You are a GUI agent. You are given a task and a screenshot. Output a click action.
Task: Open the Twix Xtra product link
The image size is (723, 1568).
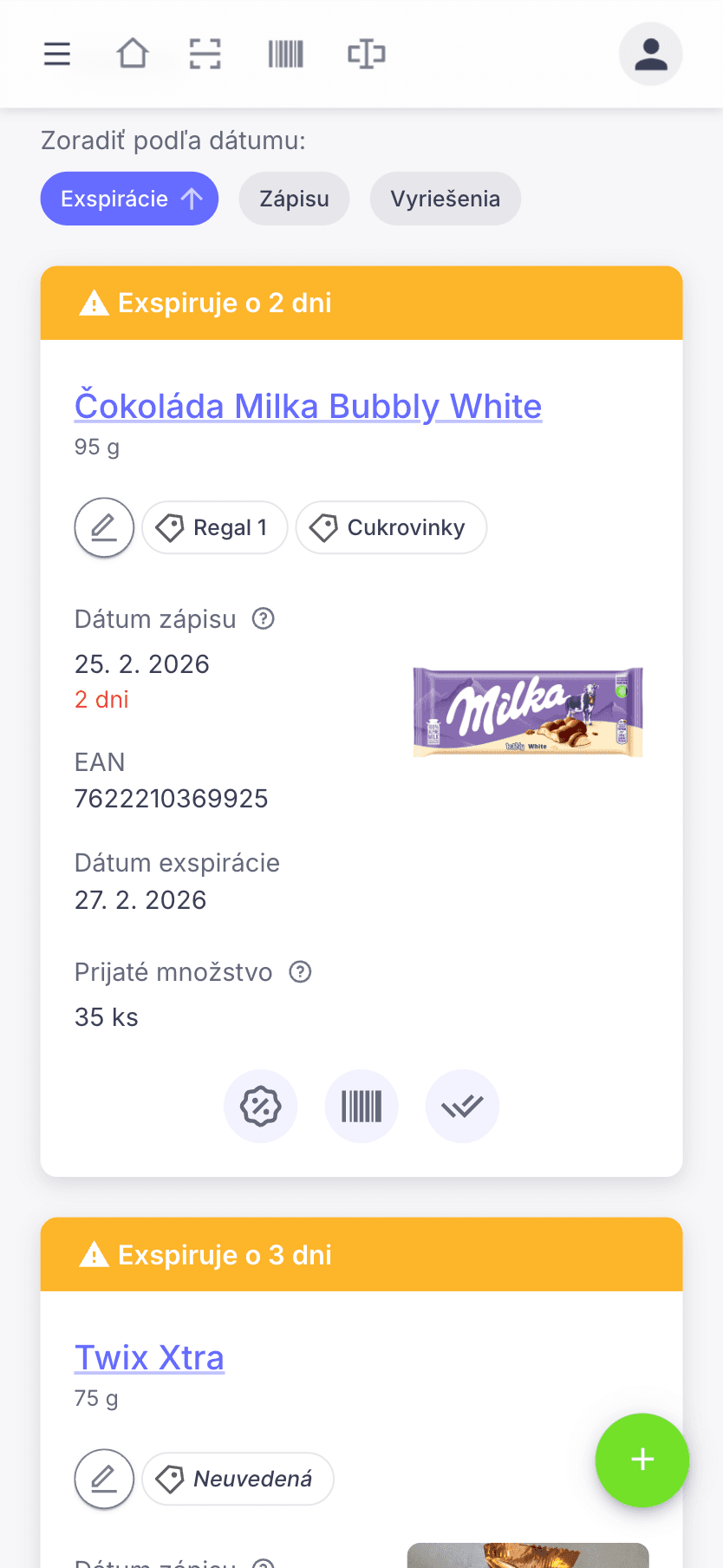point(149,1356)
